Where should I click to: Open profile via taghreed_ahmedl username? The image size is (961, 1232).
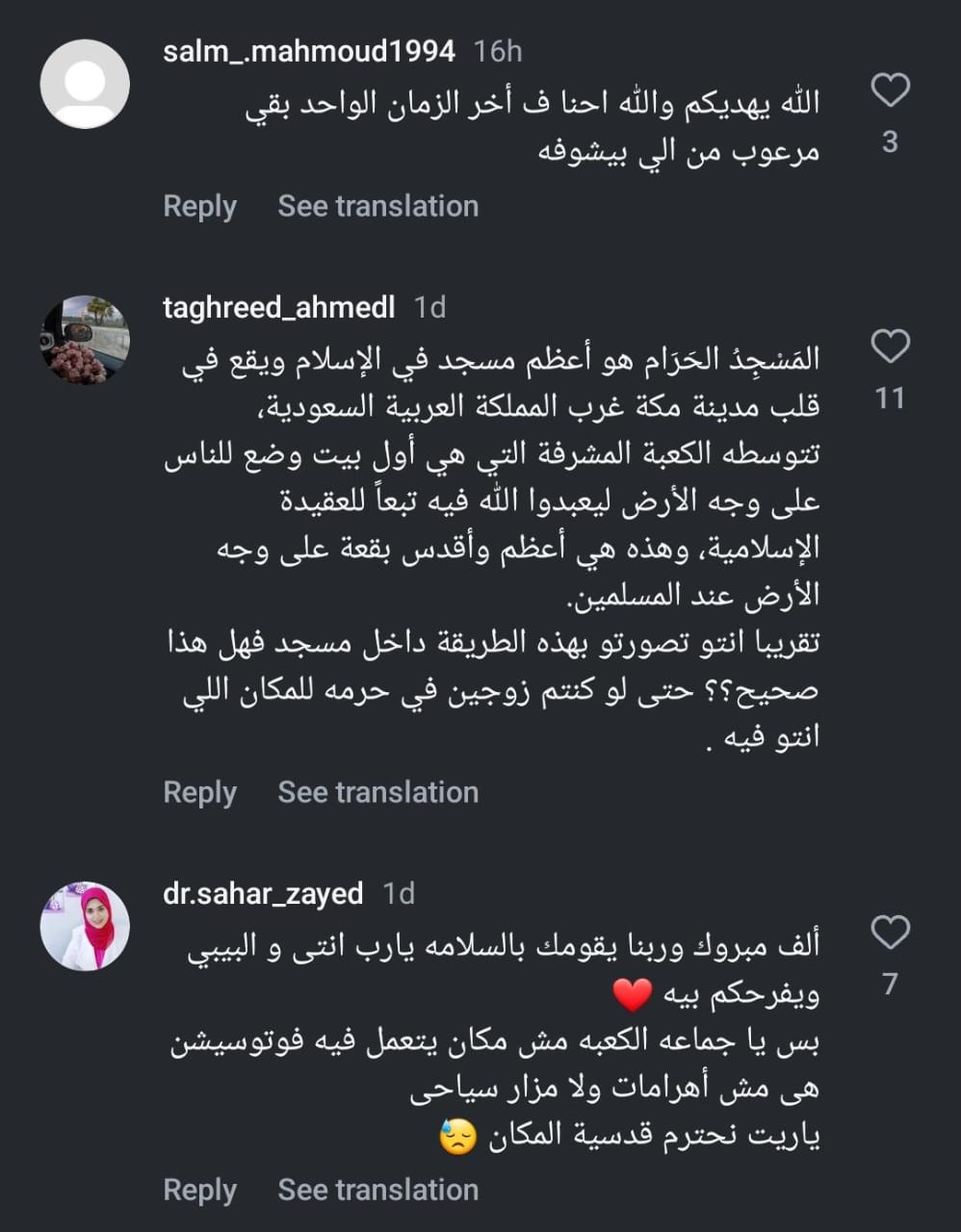[278, 307]
